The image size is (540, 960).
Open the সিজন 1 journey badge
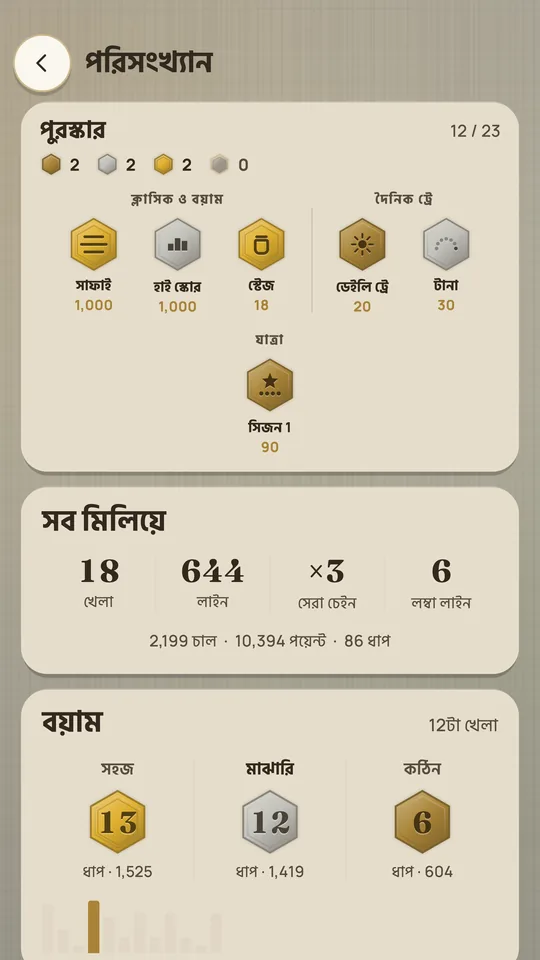(x=270, y=407)
